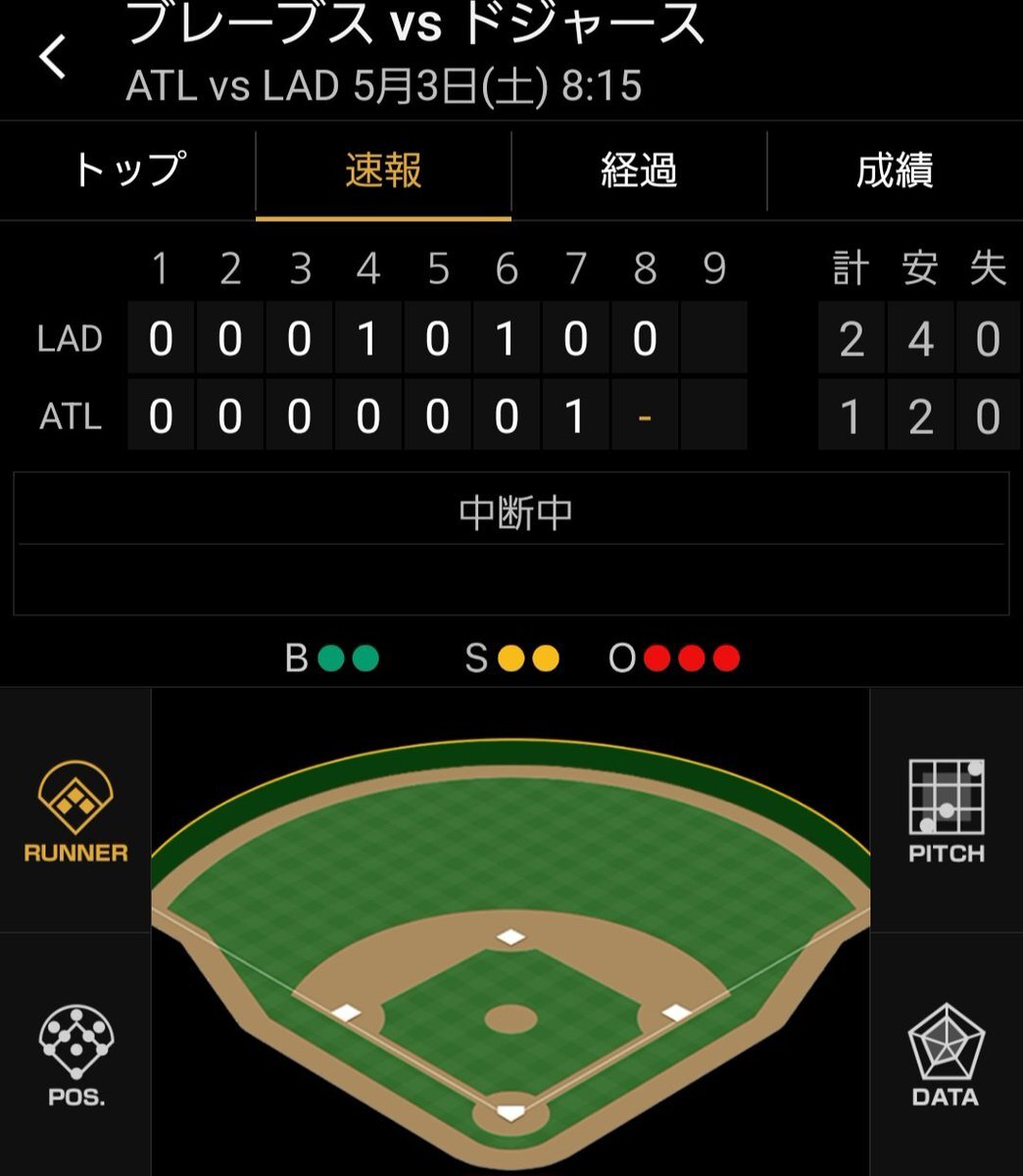Viewport: 1023px width, 1176px height.
Task: Open the POS. fielder positions view
Action: 75,1054
